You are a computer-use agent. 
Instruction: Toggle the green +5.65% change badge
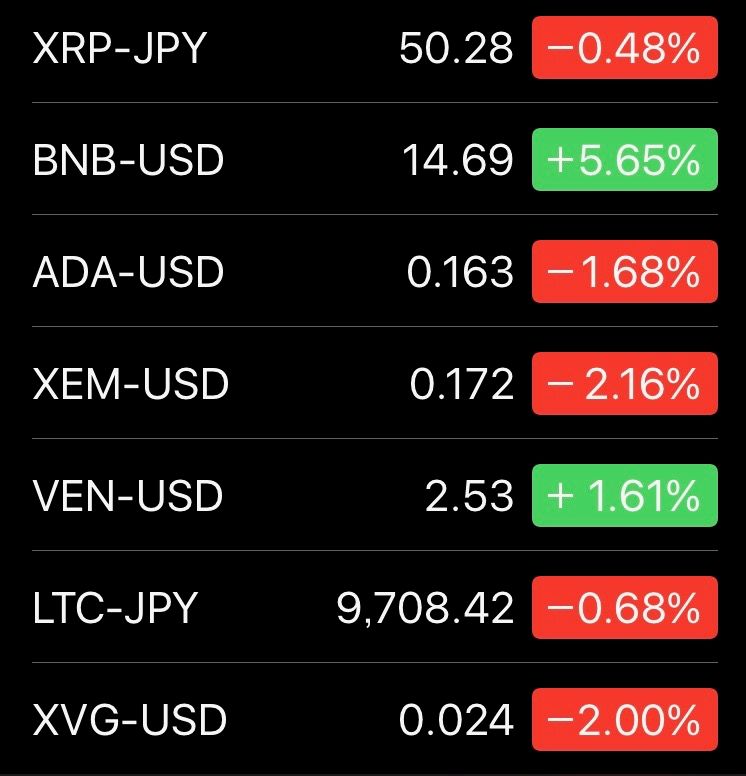point(624,160)
